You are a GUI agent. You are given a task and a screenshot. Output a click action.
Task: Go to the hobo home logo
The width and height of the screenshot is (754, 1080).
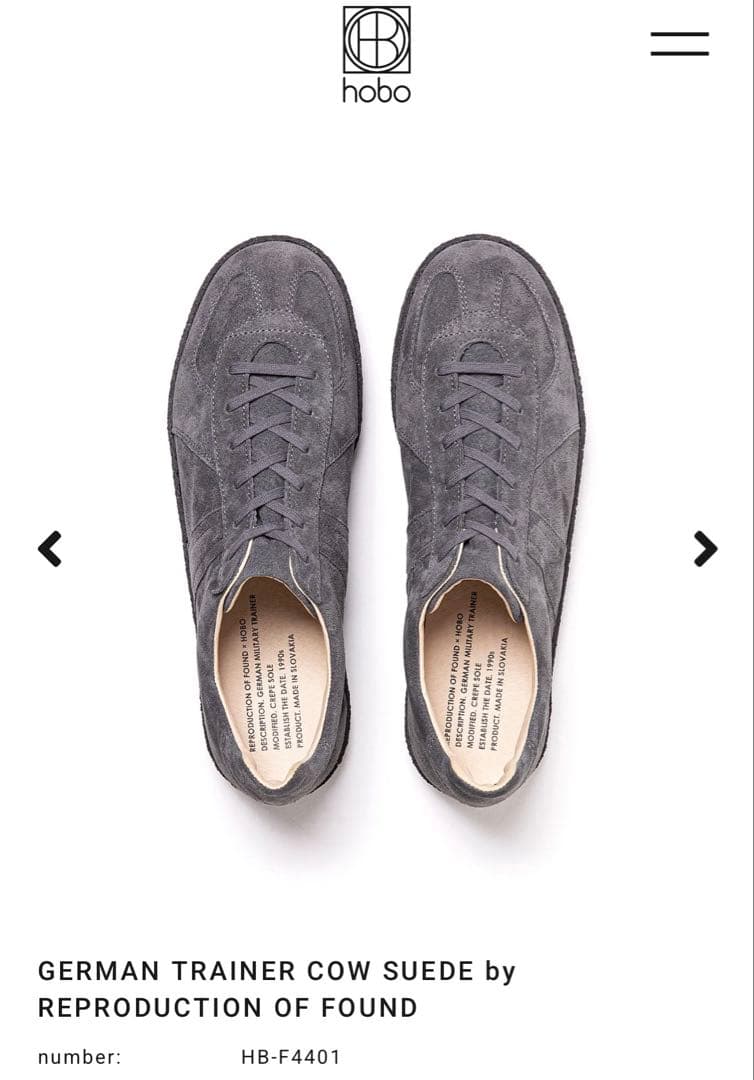(376, 54)
